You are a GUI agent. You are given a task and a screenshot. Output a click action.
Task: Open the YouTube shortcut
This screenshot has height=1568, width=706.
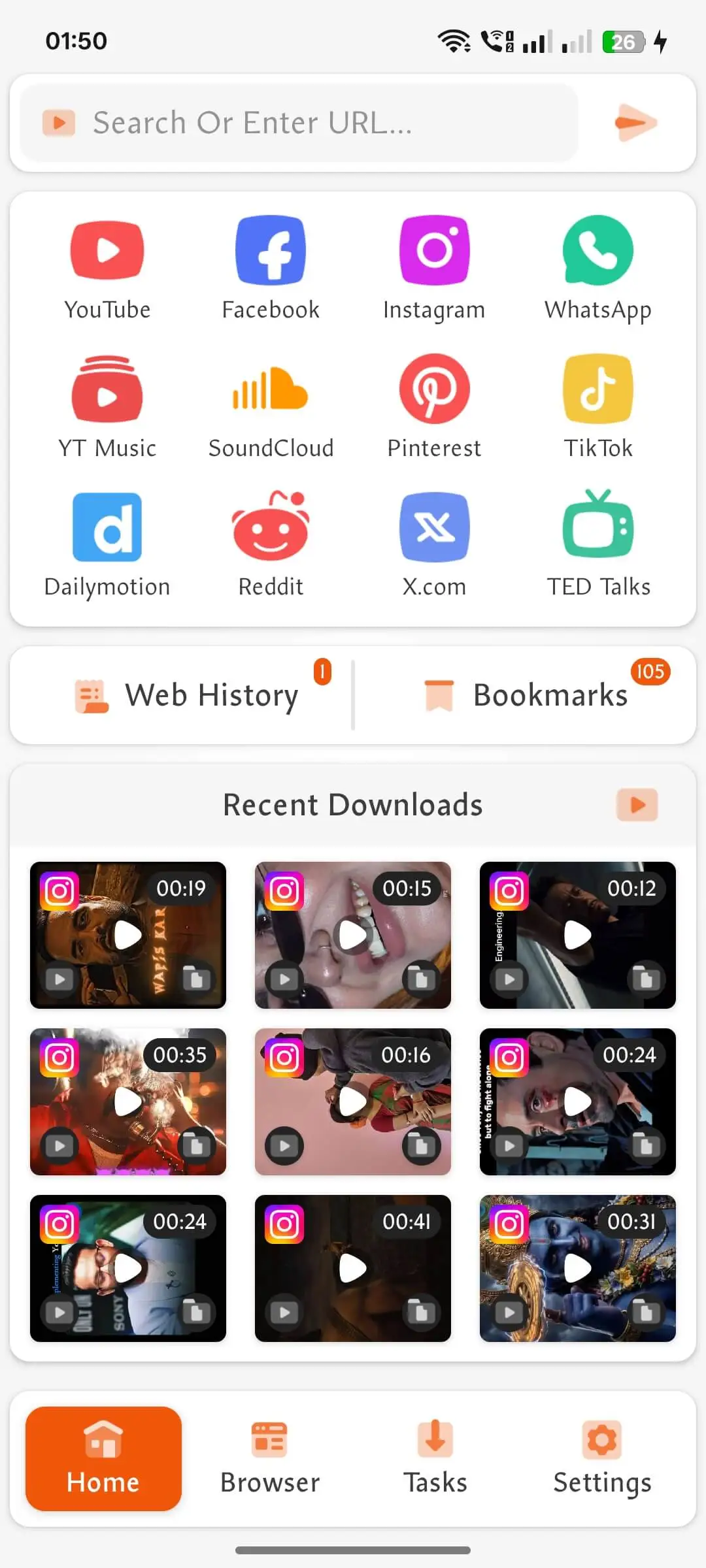coord(107,265)
